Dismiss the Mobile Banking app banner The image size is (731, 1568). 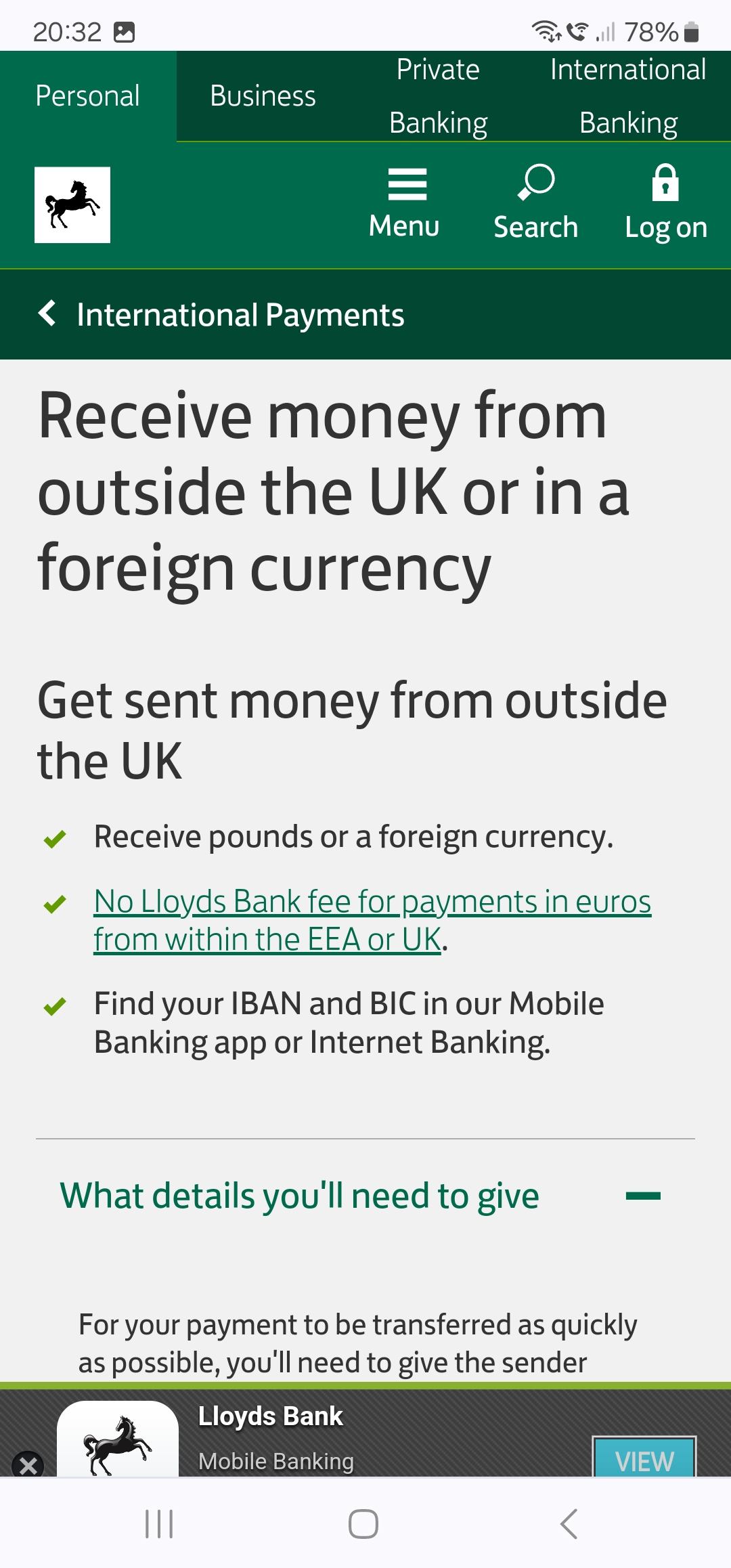(28, 1465)
